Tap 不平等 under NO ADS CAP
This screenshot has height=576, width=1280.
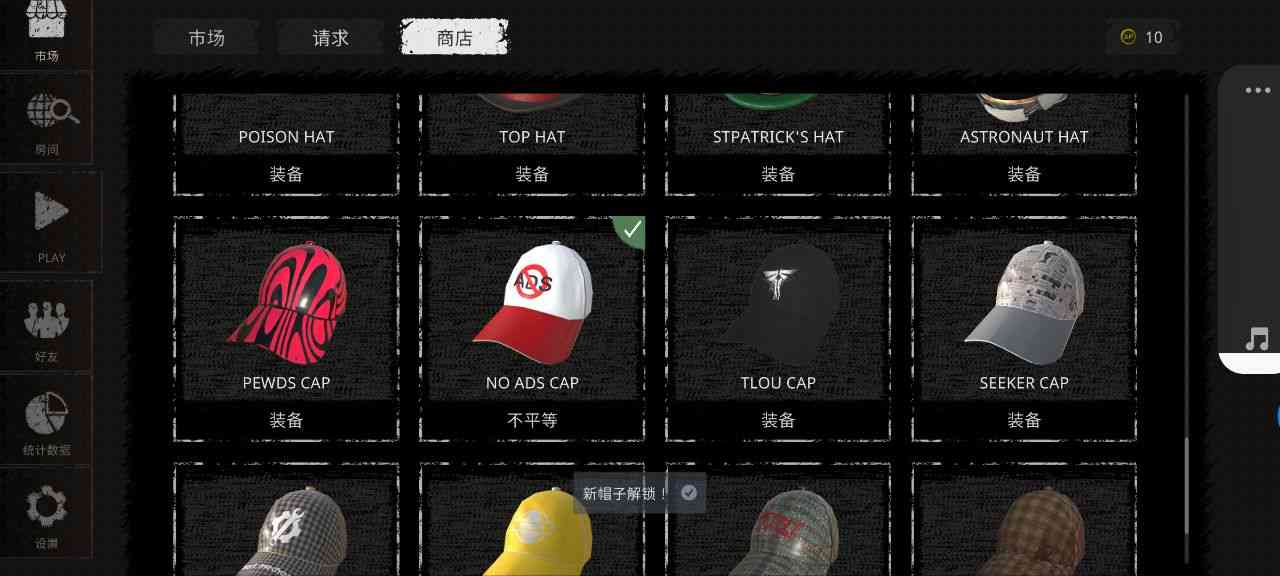coord(532,420)
